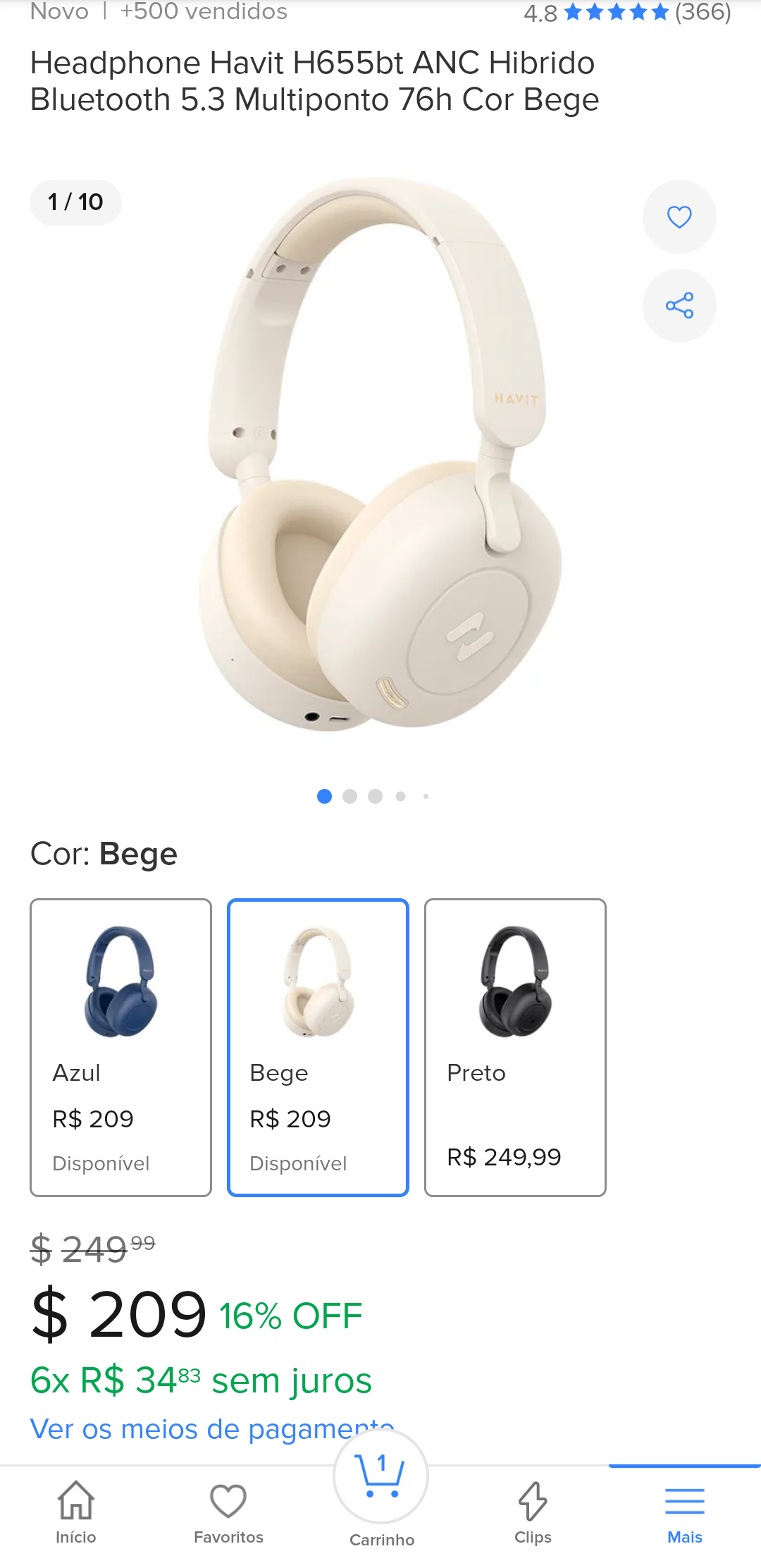Select the Azul color option

[120, 1048]
